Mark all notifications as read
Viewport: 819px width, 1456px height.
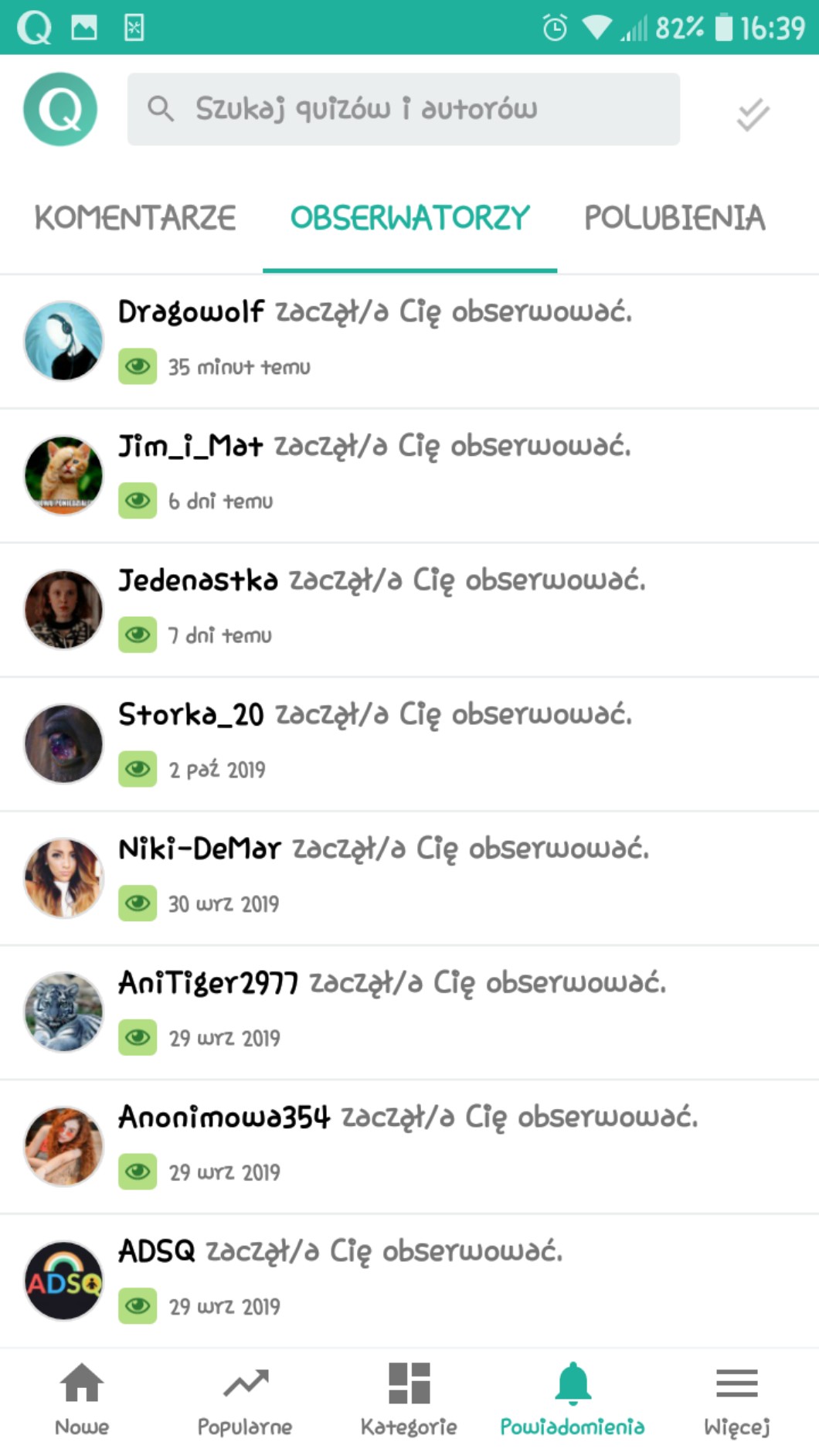[x=753, y=114]
